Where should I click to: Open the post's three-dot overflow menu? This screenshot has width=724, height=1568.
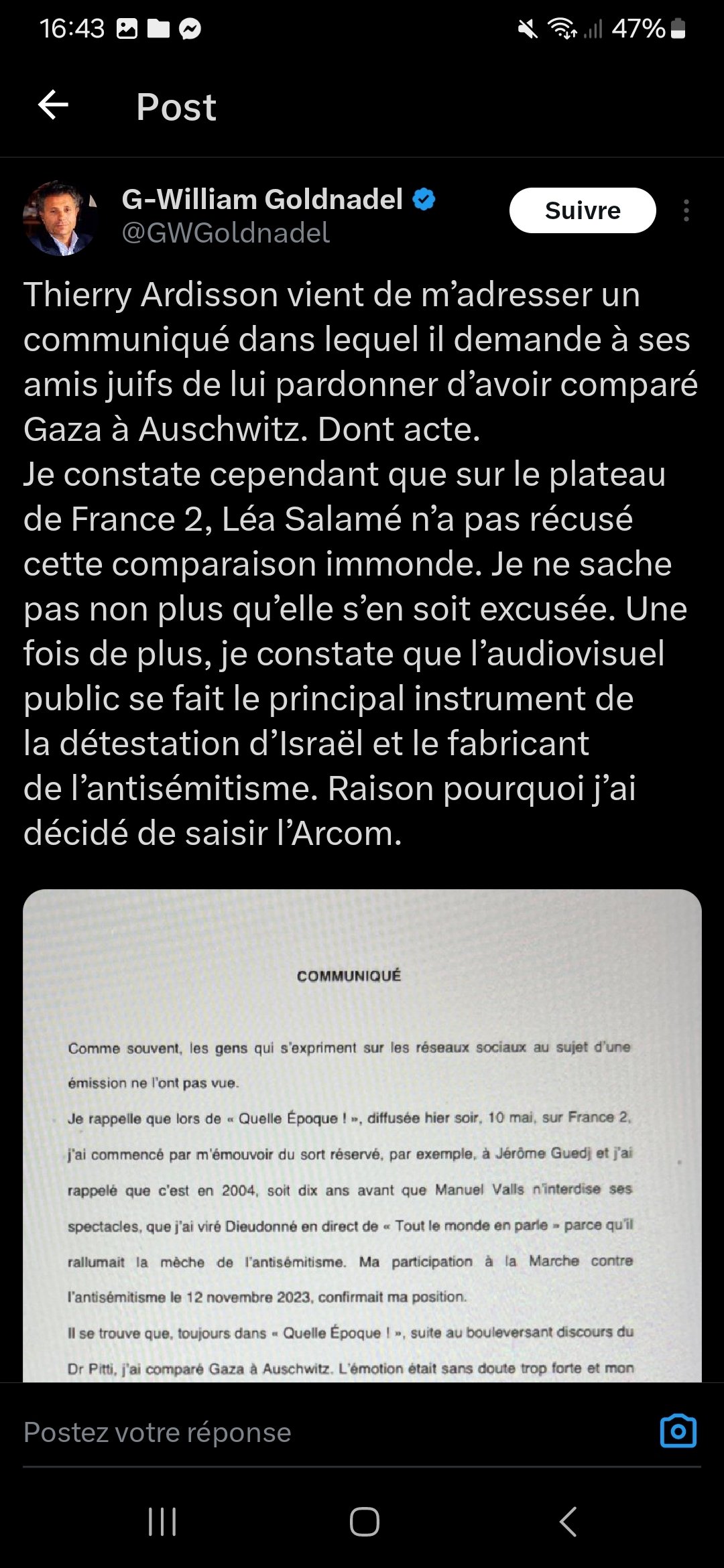pos(686,210)
